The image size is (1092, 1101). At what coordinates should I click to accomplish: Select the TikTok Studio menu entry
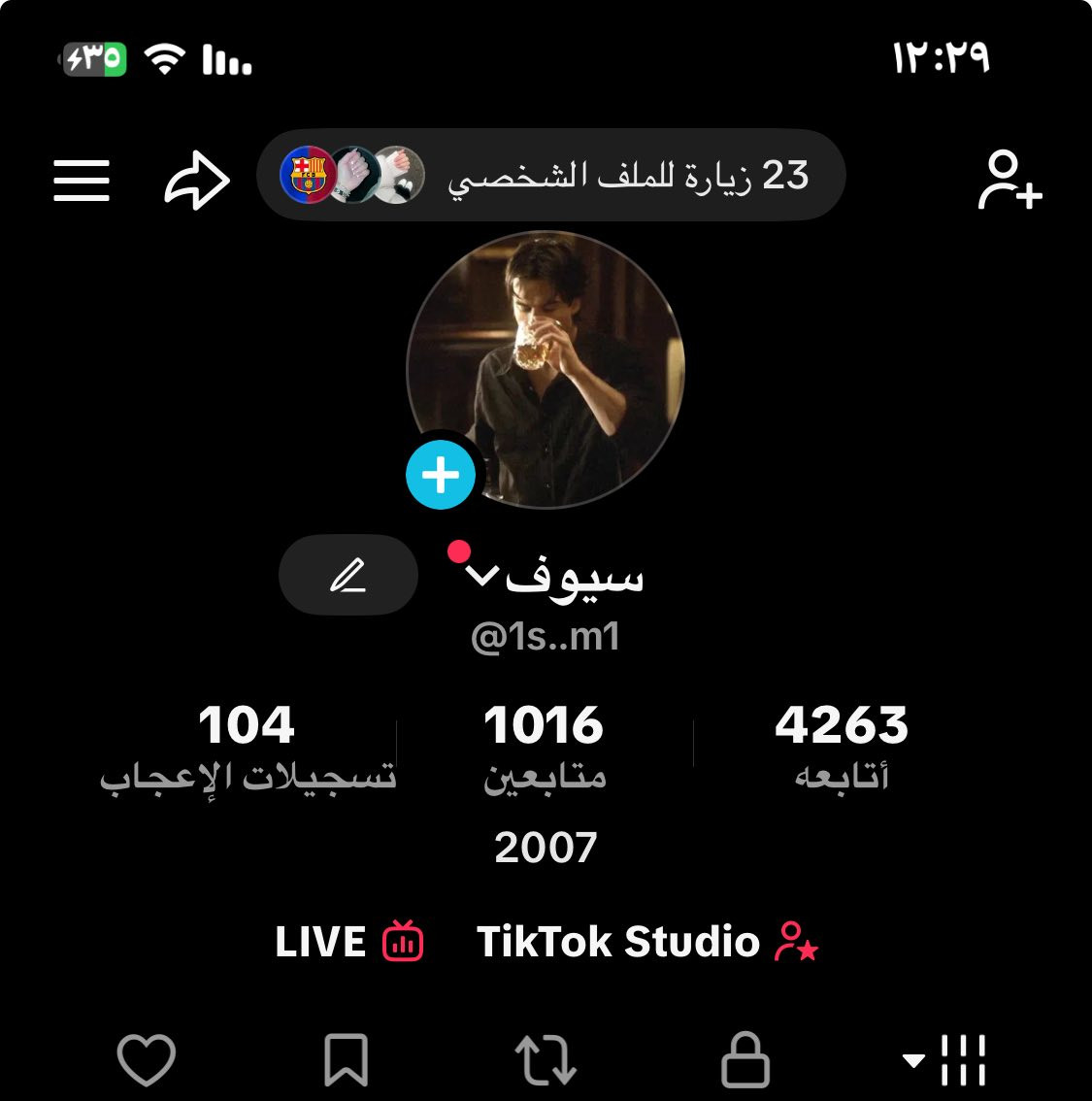[x=620, y=942]
